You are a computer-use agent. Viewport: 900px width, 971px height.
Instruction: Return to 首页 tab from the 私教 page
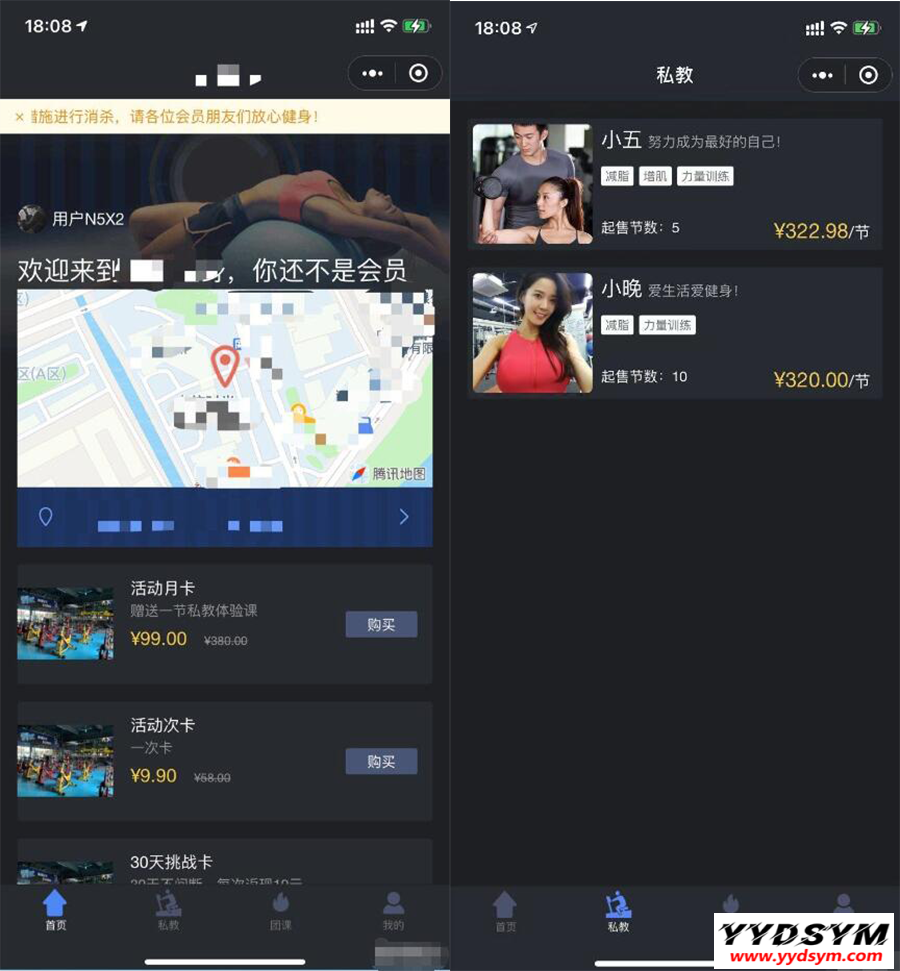pyautogui.click(x=506, y=911)
